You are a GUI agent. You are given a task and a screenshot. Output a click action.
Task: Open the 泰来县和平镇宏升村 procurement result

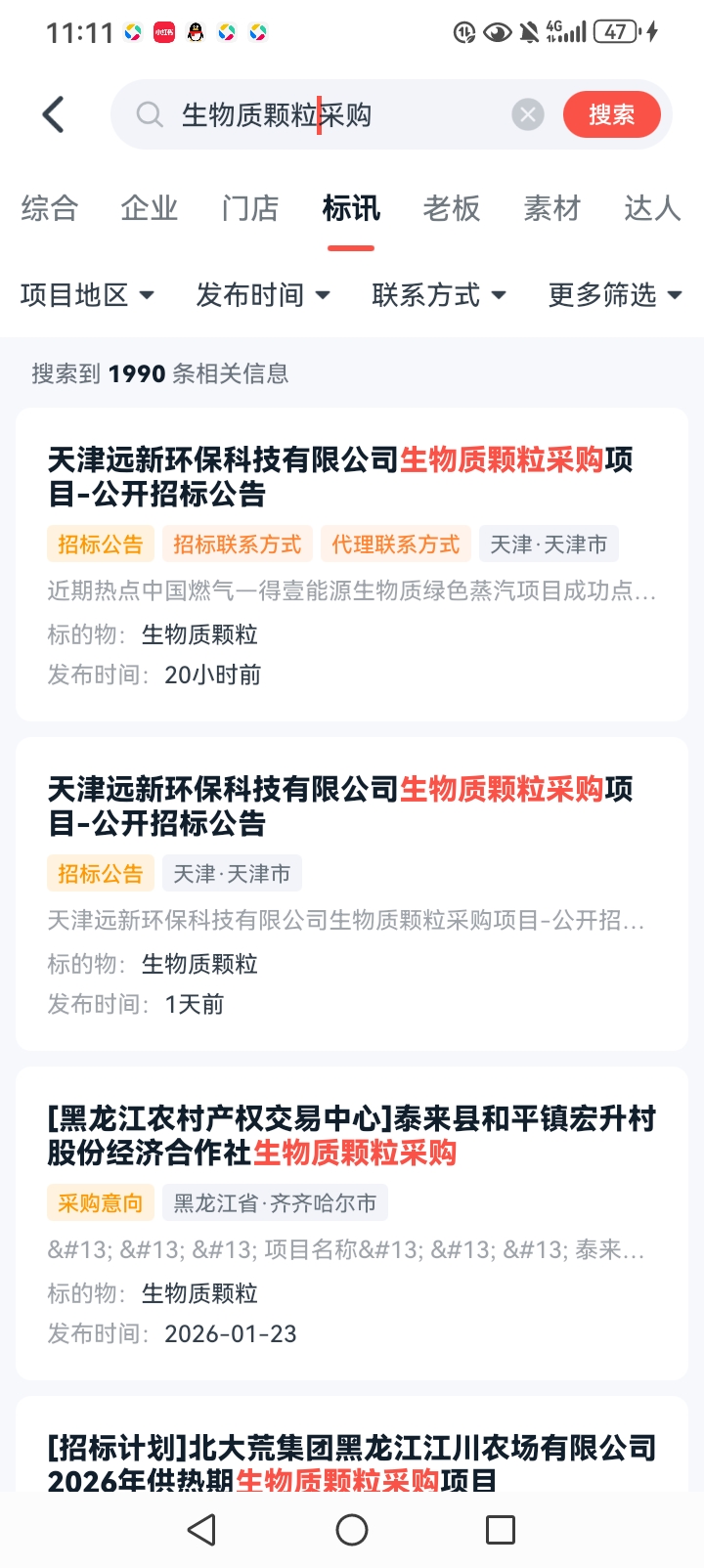tap(351, 1135)
